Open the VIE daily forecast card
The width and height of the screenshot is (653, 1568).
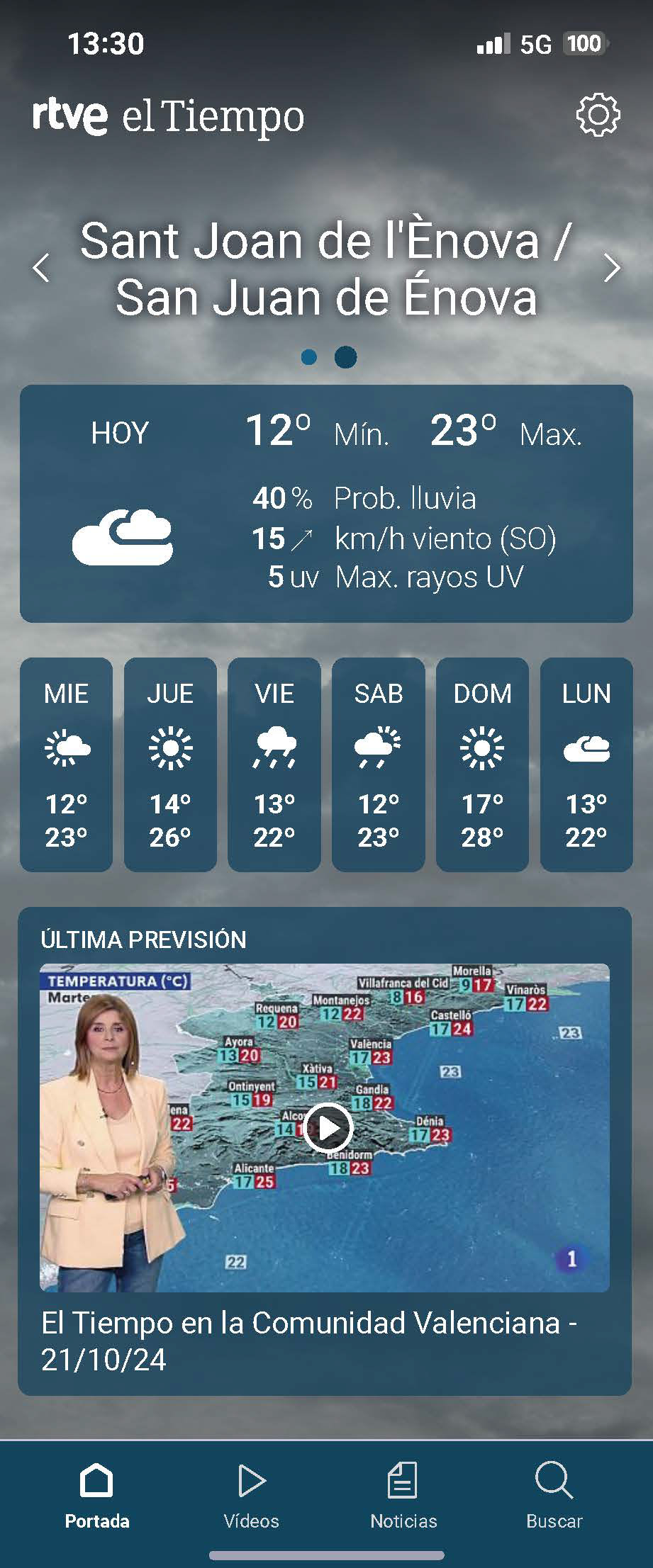274,764
